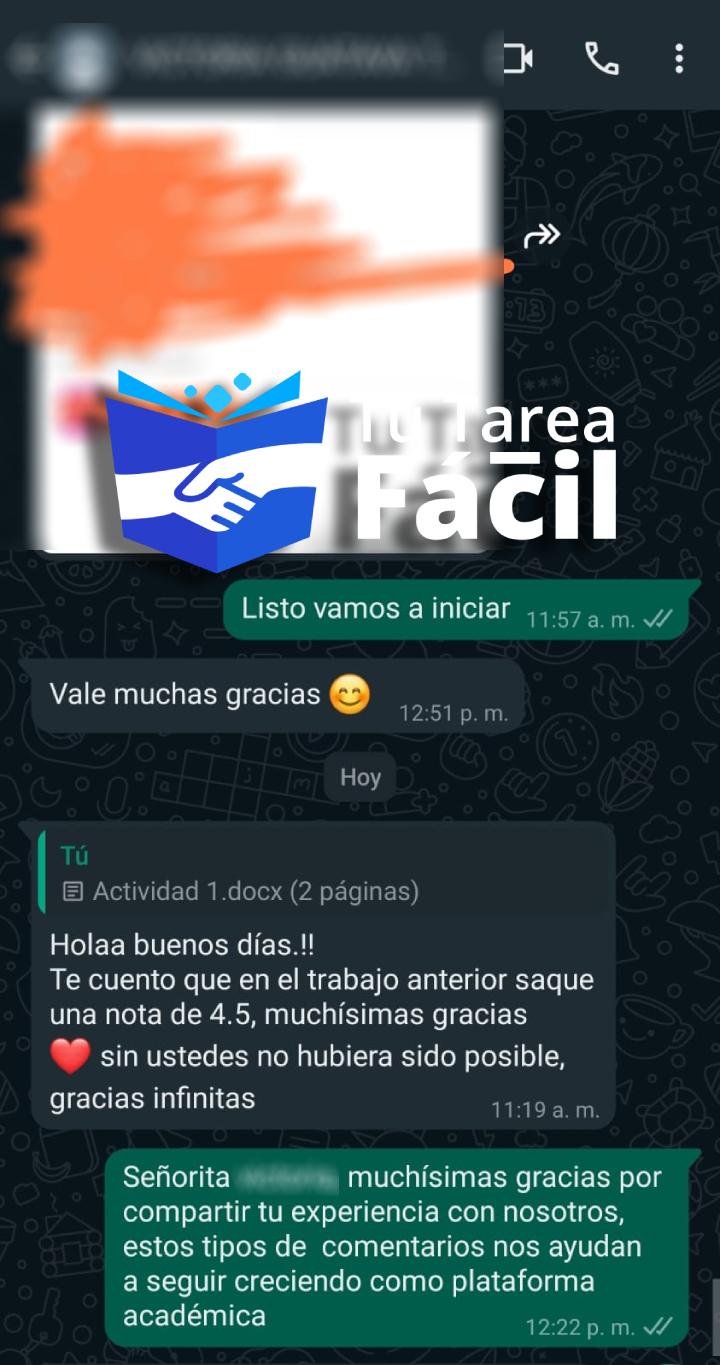The image size is (720, 1365).
Task: Tap the double checkmarks on 'Listo vamos a iniciar'
Action: (658, 618)
